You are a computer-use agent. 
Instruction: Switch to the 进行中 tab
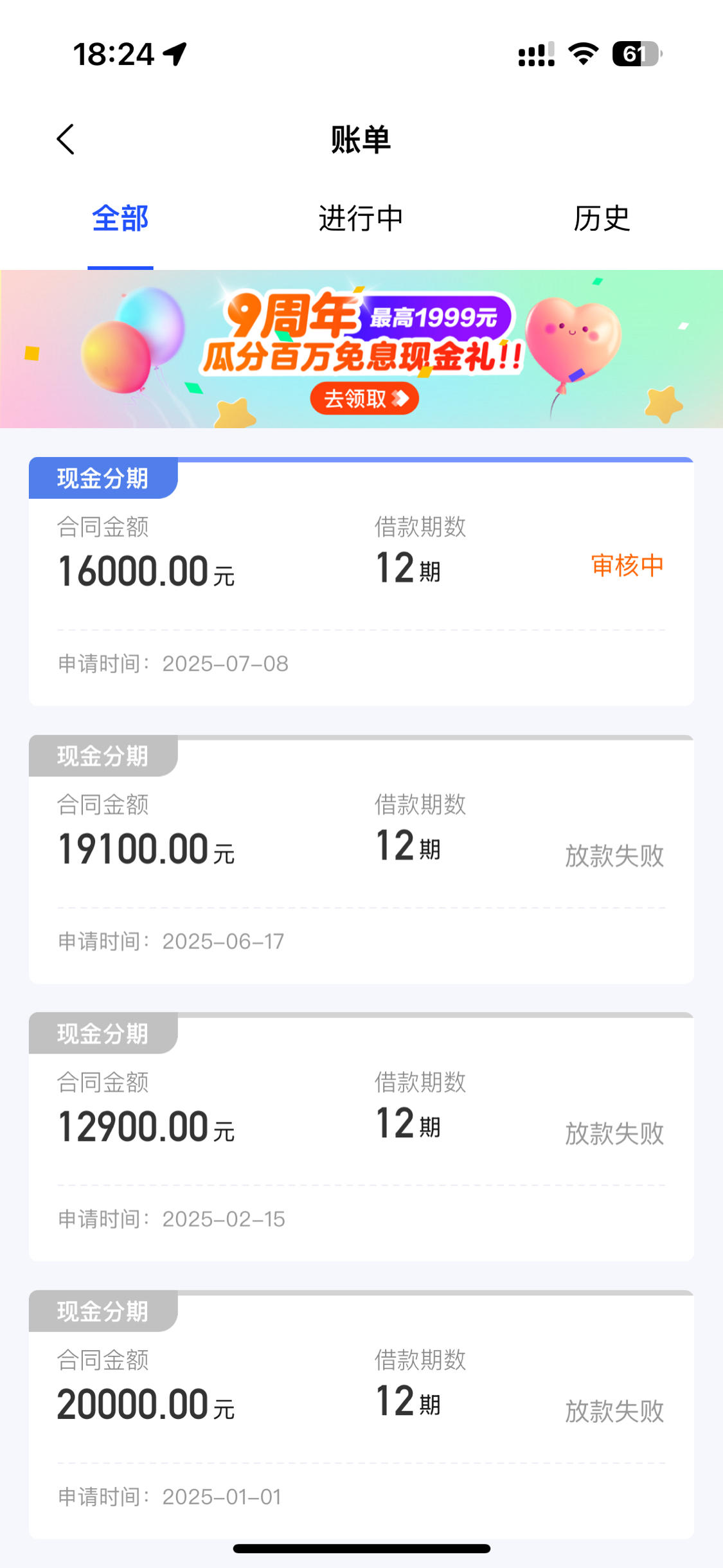pyautogui.click(x=361, y=219)
